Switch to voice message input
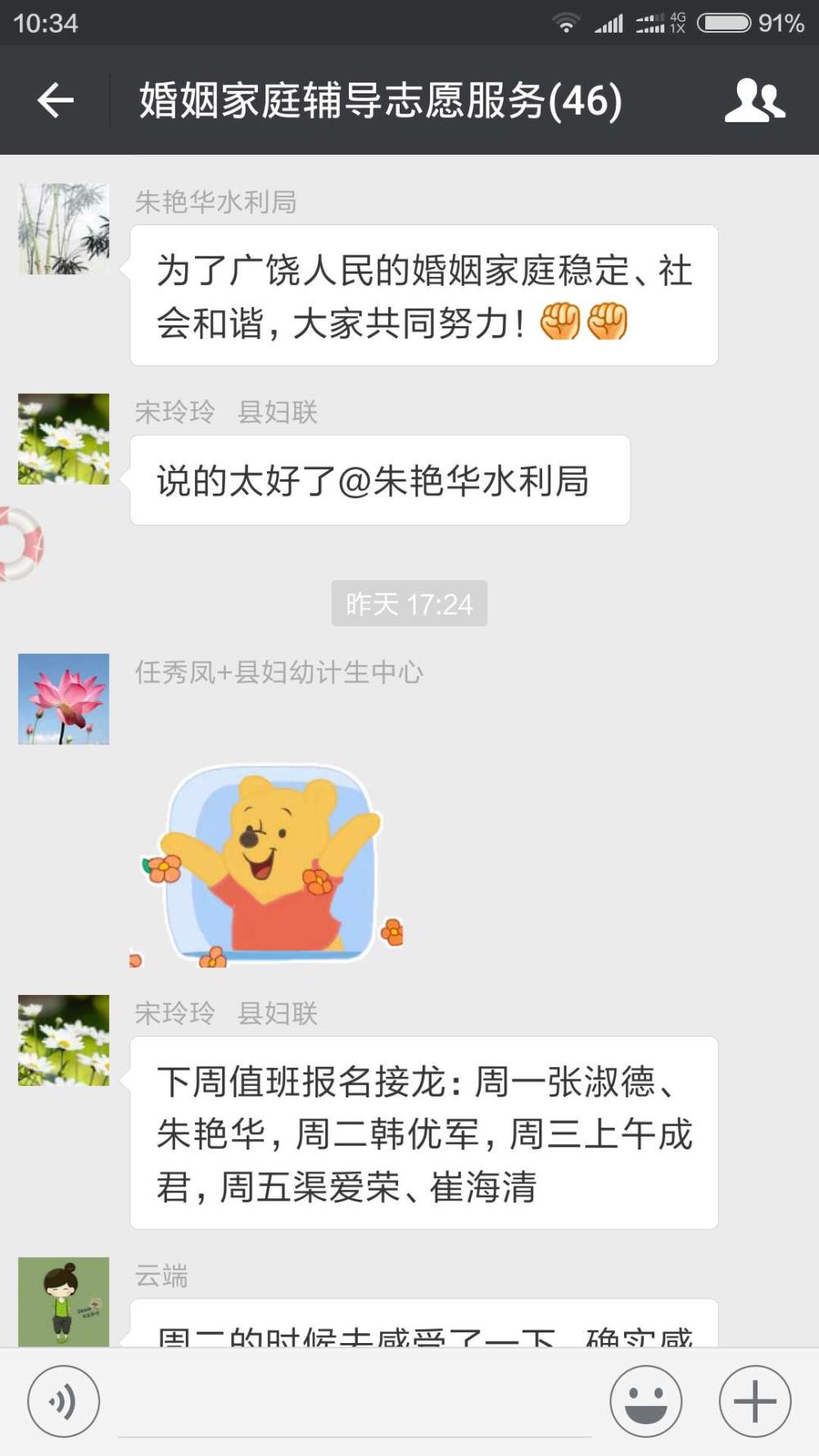Screen dimensions: 819x1456 [64, 1401]
